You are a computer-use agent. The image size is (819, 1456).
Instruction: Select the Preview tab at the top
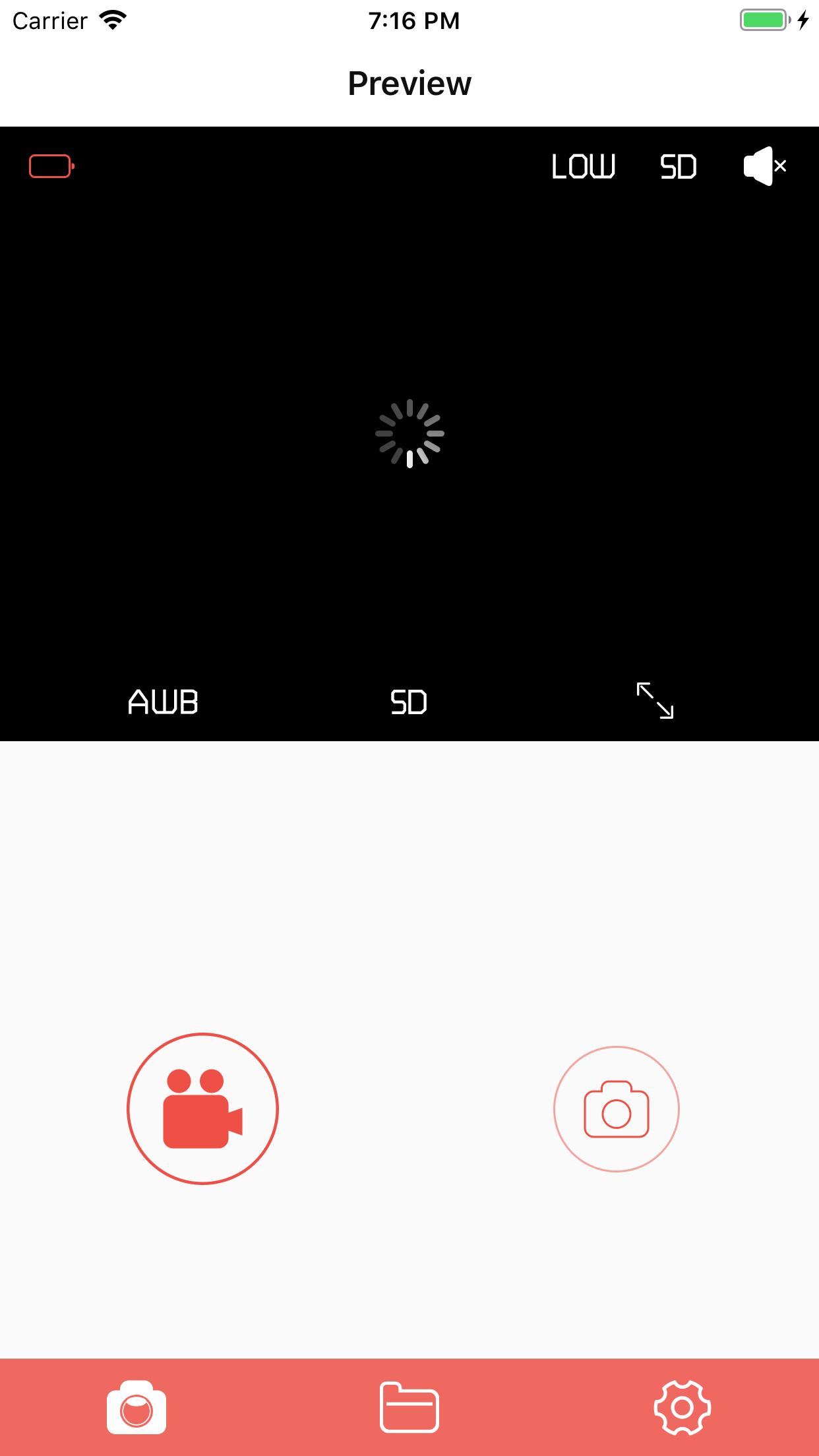[409, 82]
